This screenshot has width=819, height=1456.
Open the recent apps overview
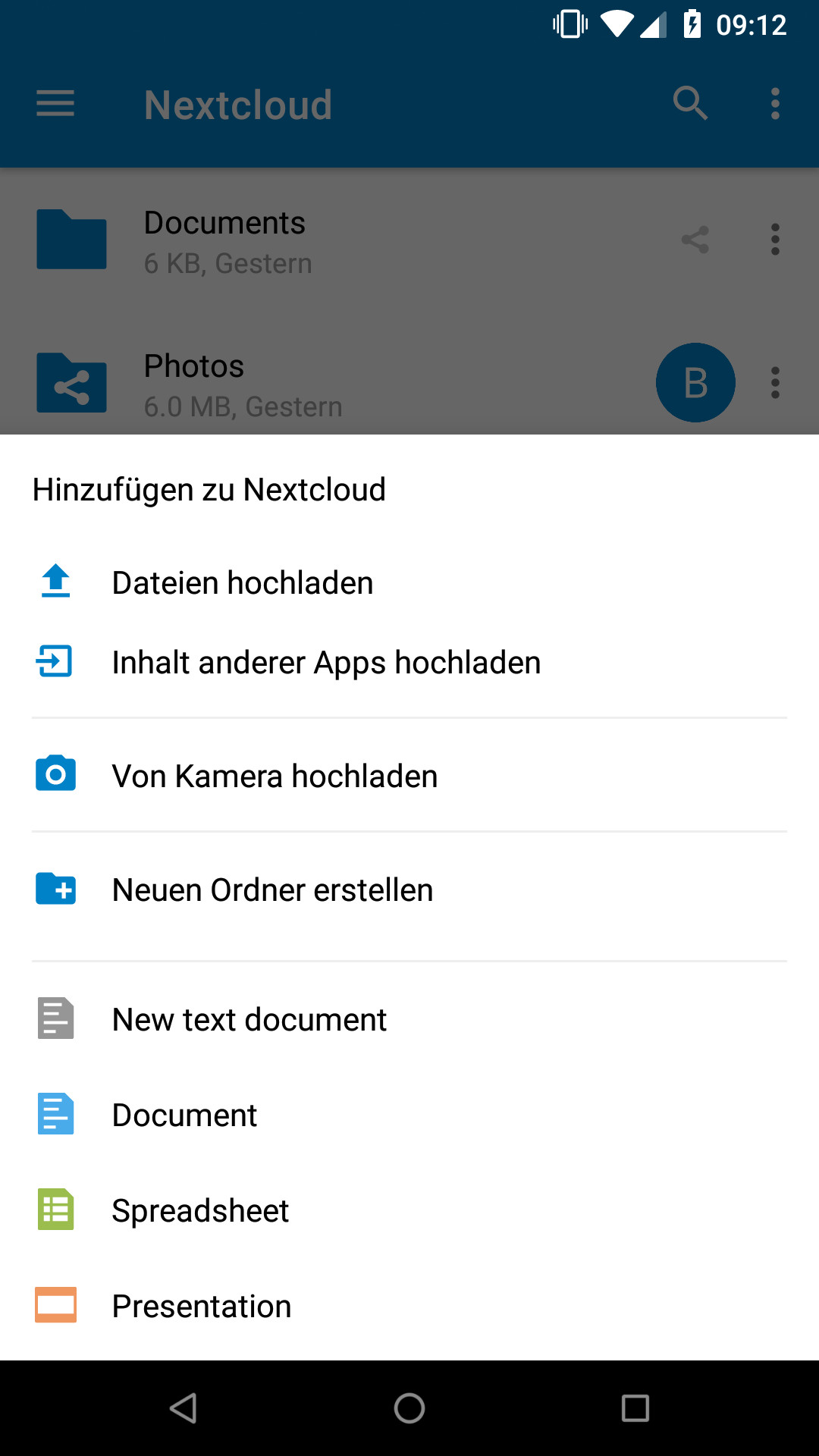pos(635,1408)
